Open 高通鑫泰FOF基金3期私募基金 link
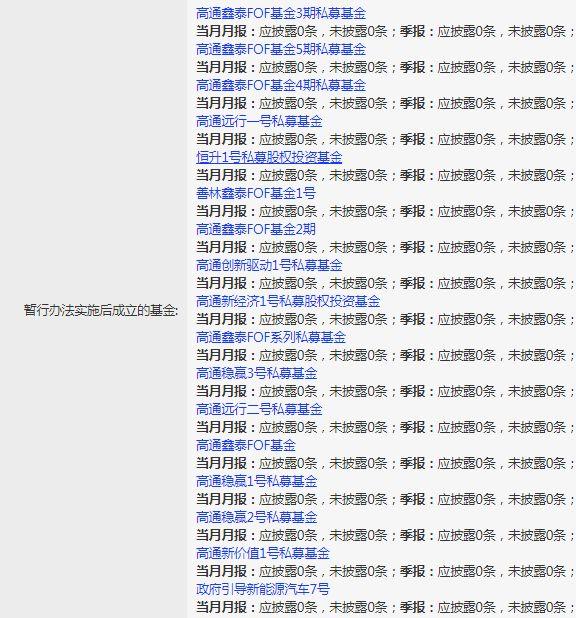 coord(281,13)
